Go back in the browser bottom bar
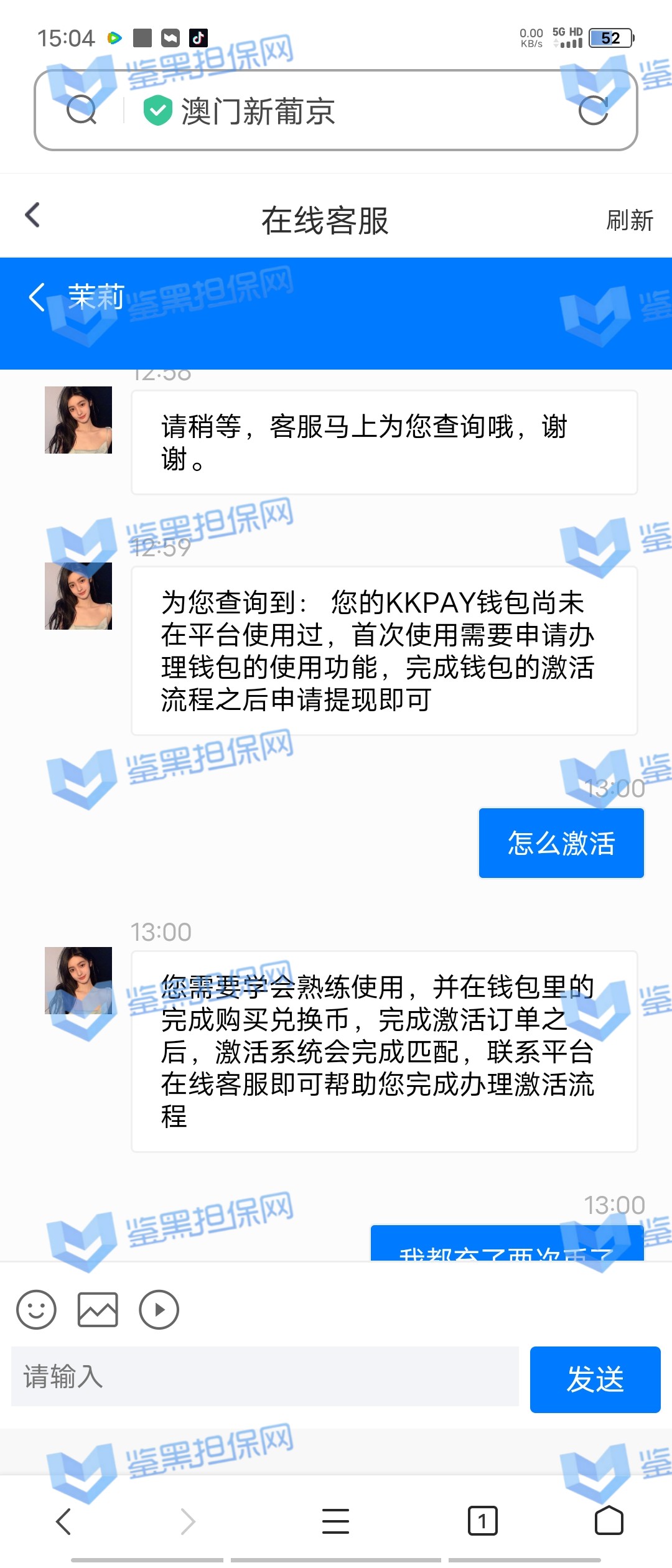 [x=64, y=1521]
